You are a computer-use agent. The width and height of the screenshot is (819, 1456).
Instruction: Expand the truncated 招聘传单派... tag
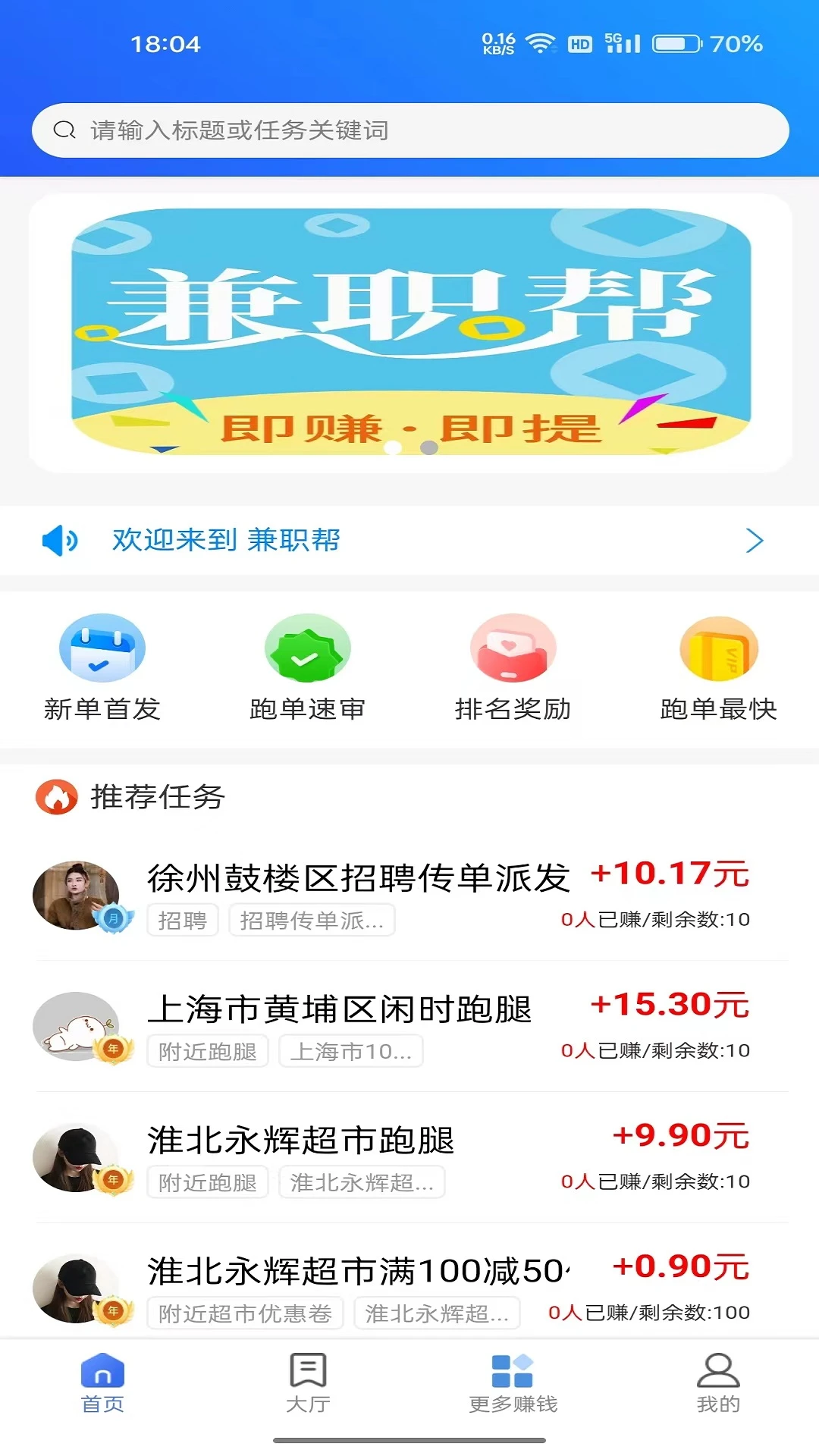click(x=312, y=919)
